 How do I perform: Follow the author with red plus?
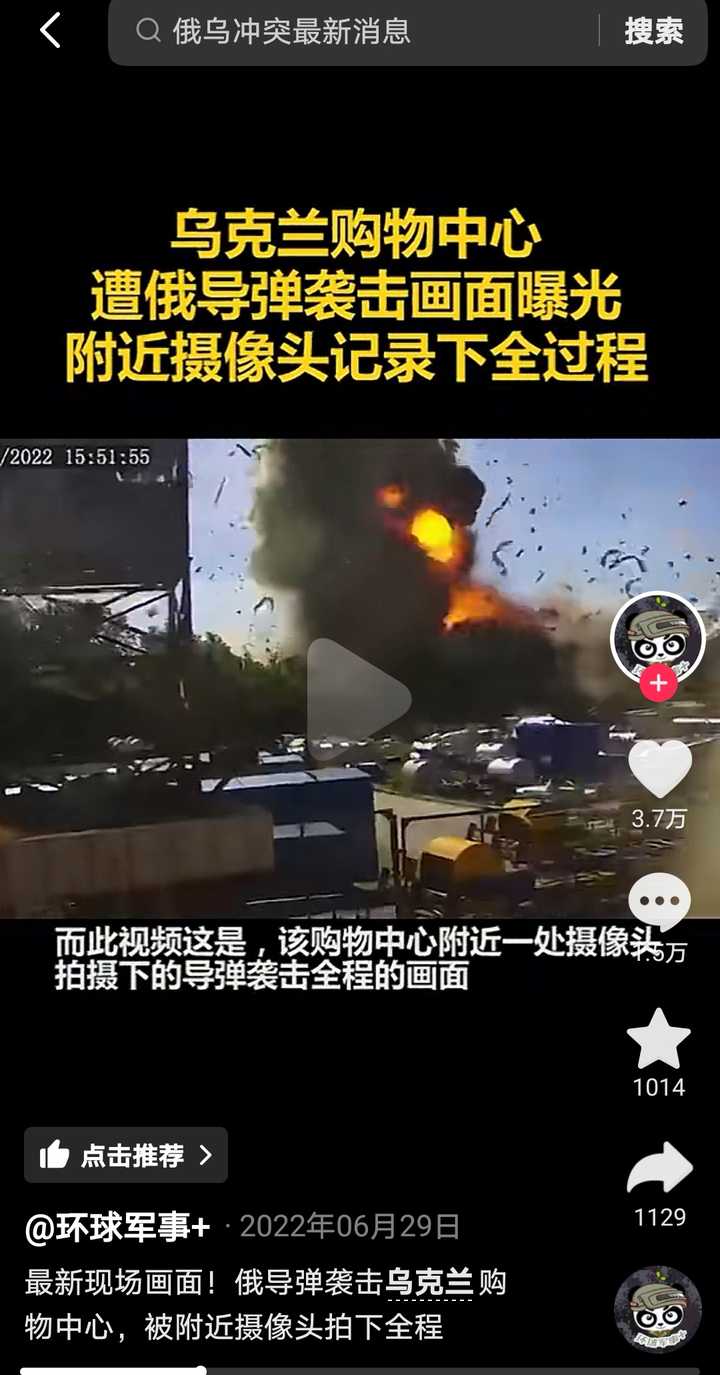click(x=658, y=684)
